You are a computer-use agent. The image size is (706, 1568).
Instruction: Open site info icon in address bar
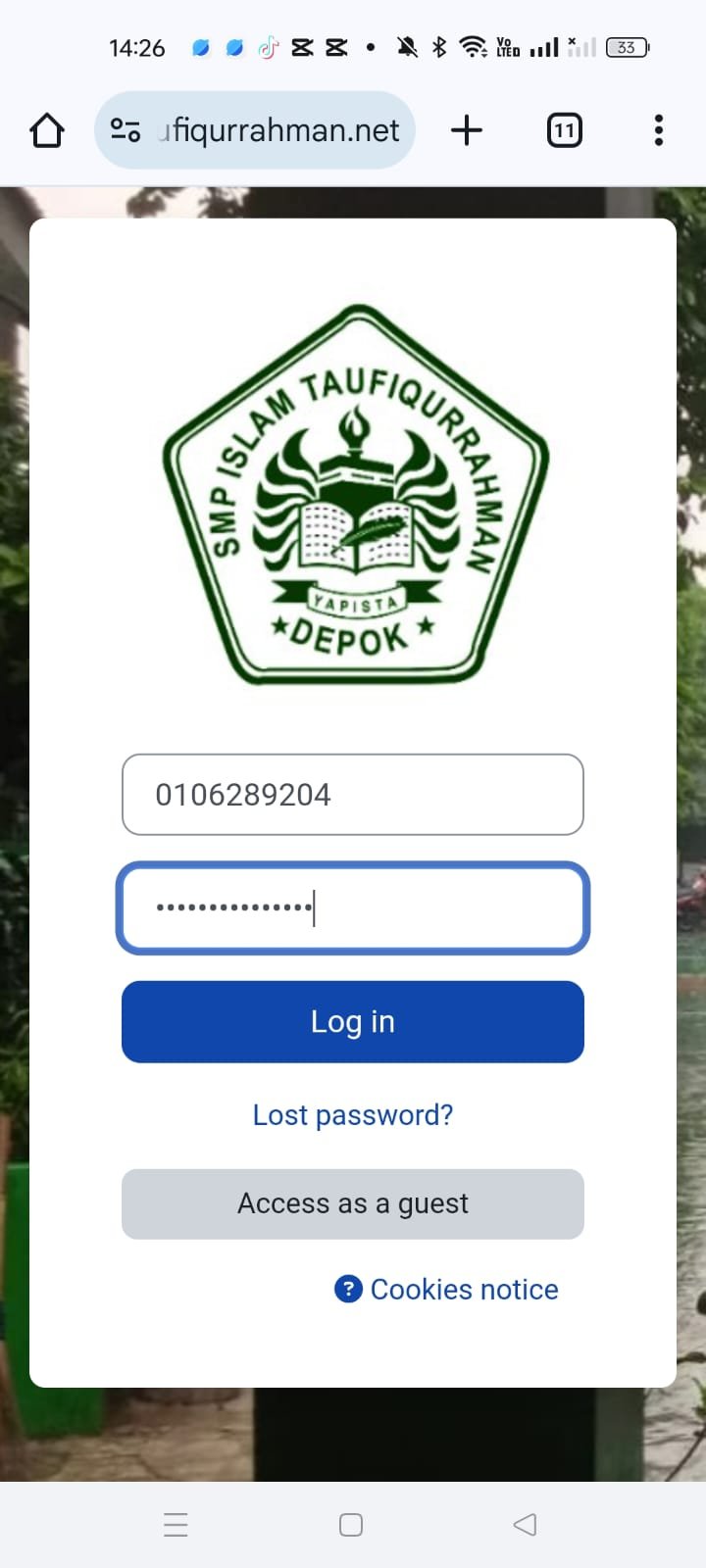pyautogui.click(x=126, y=130)
